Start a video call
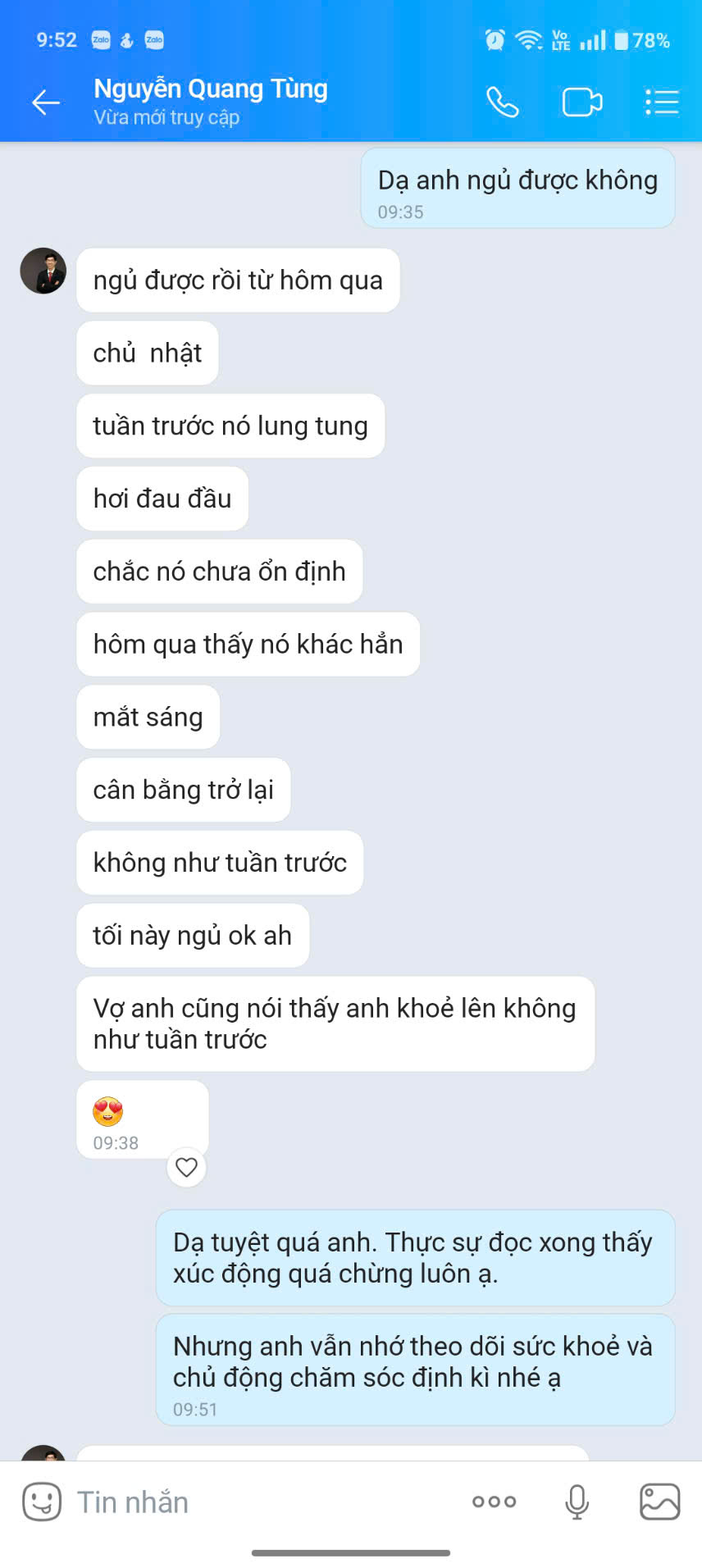This screenshot has width=702, height=1568. pyautogui.click(x=582, y=103)
